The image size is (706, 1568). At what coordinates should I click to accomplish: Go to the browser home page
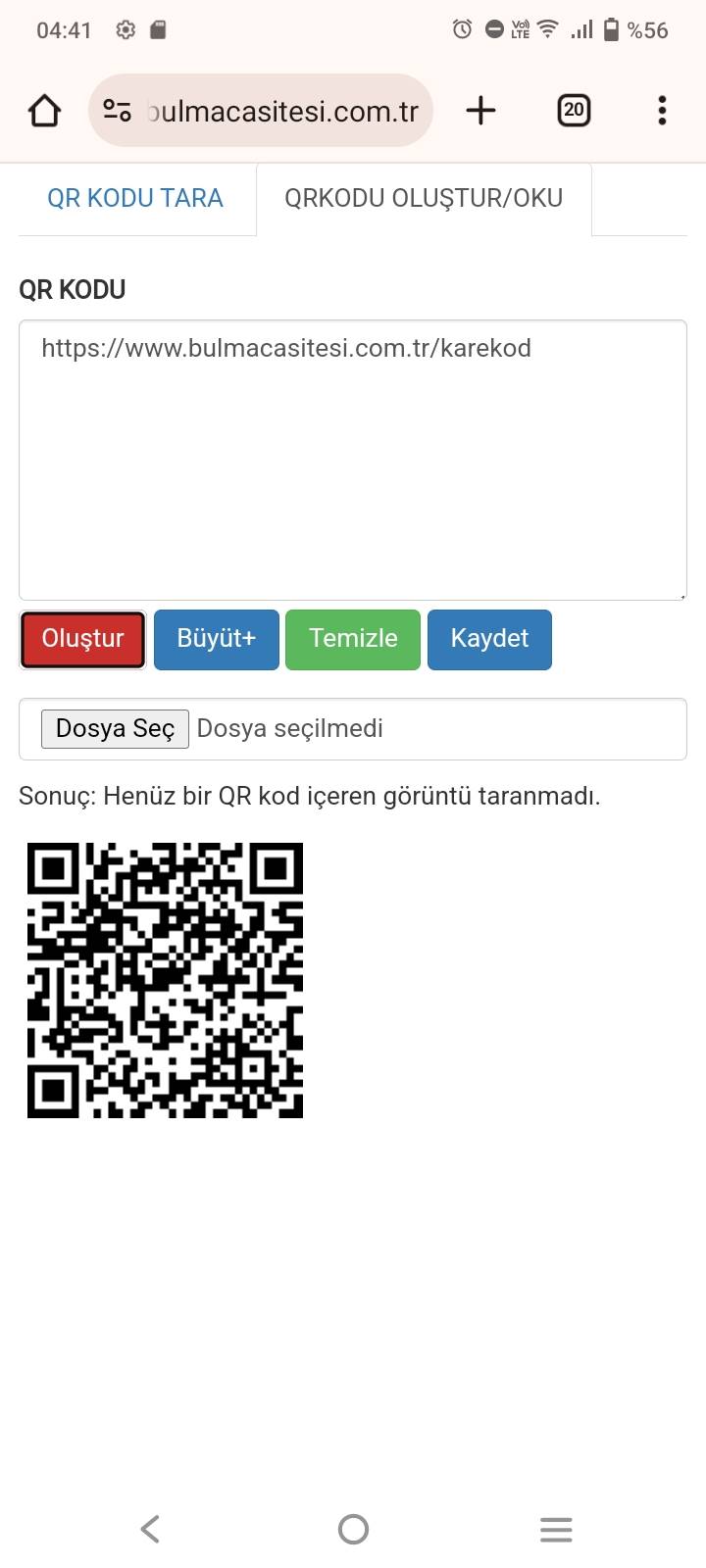44,111
